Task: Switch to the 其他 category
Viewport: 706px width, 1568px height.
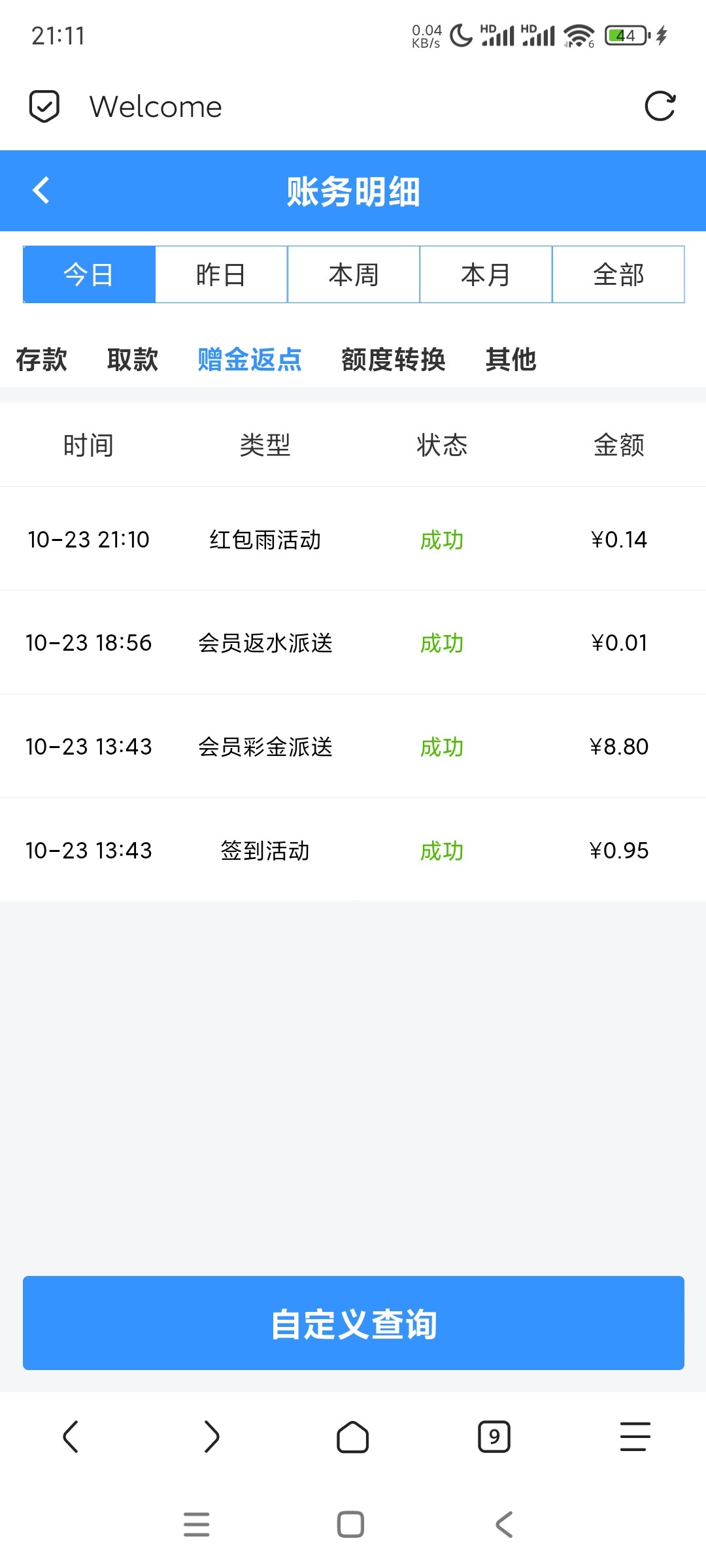Action: [x=511, y=359]
